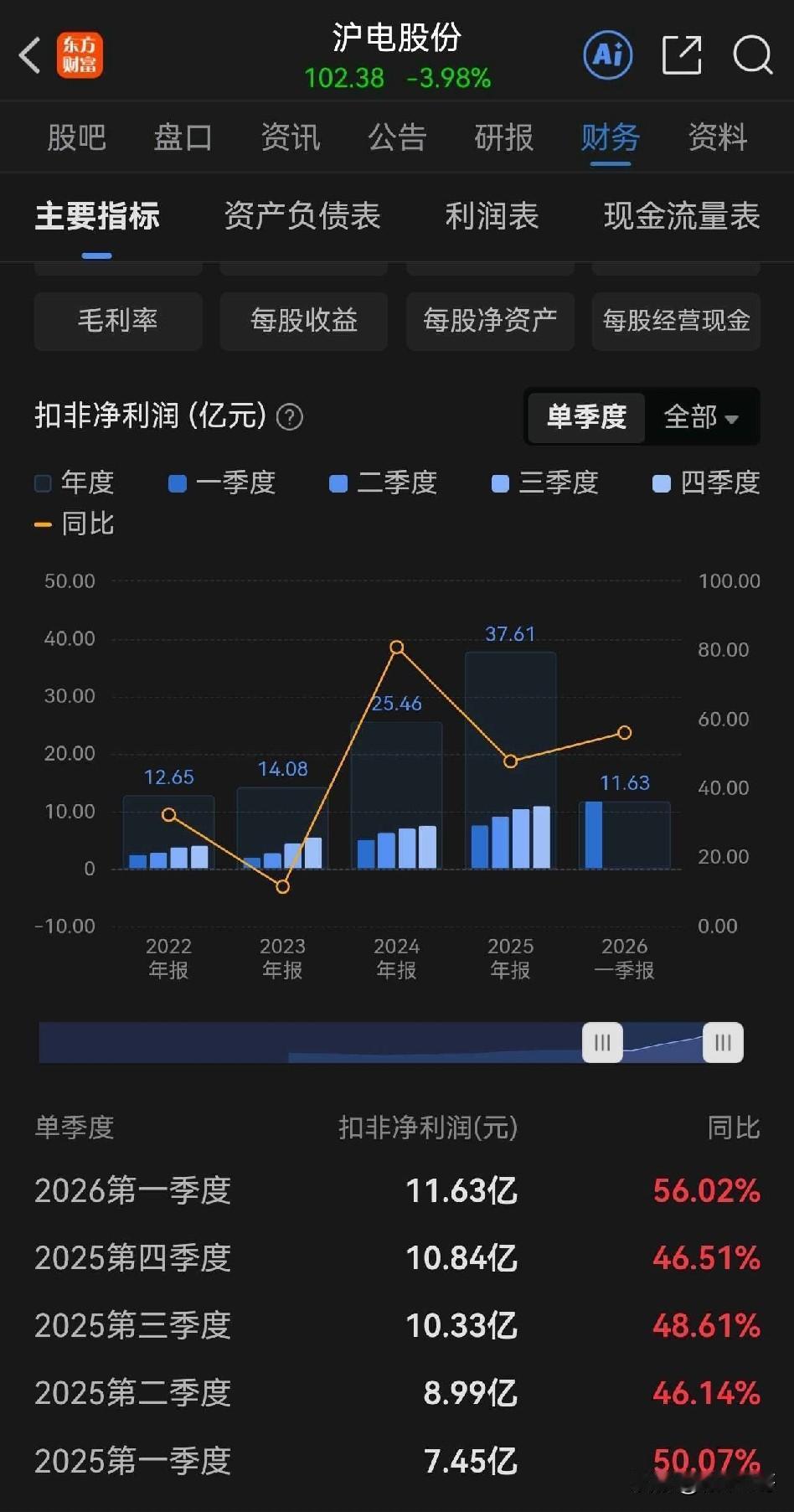
Task: Click the share icon at top right
Action: (681, 55)
